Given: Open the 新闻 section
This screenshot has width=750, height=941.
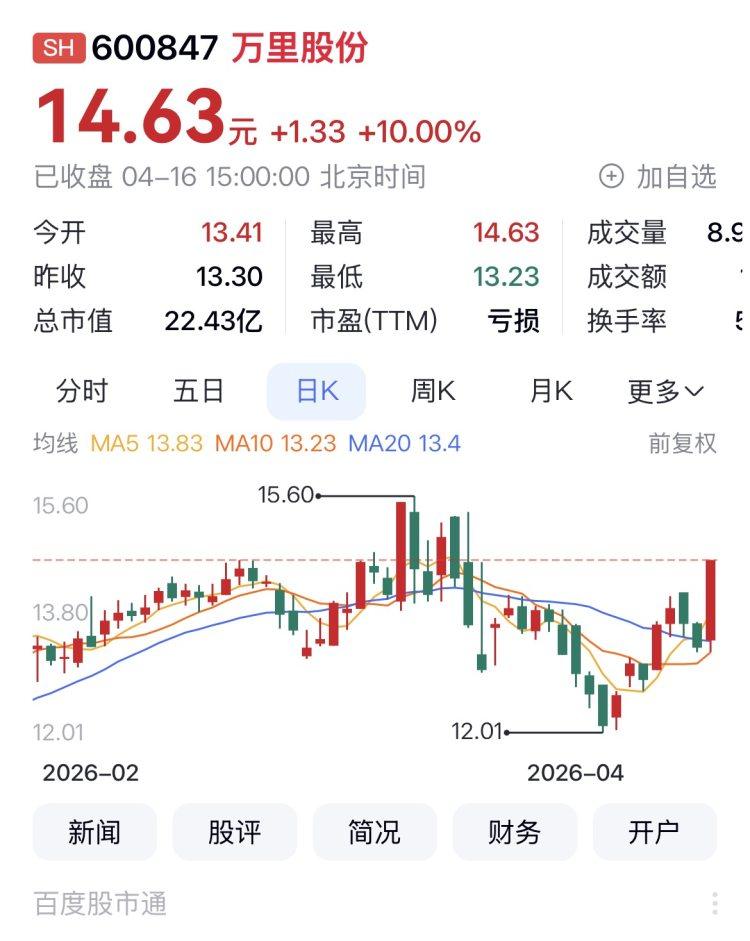Looking at the screenshot, I should click(95, 832).
